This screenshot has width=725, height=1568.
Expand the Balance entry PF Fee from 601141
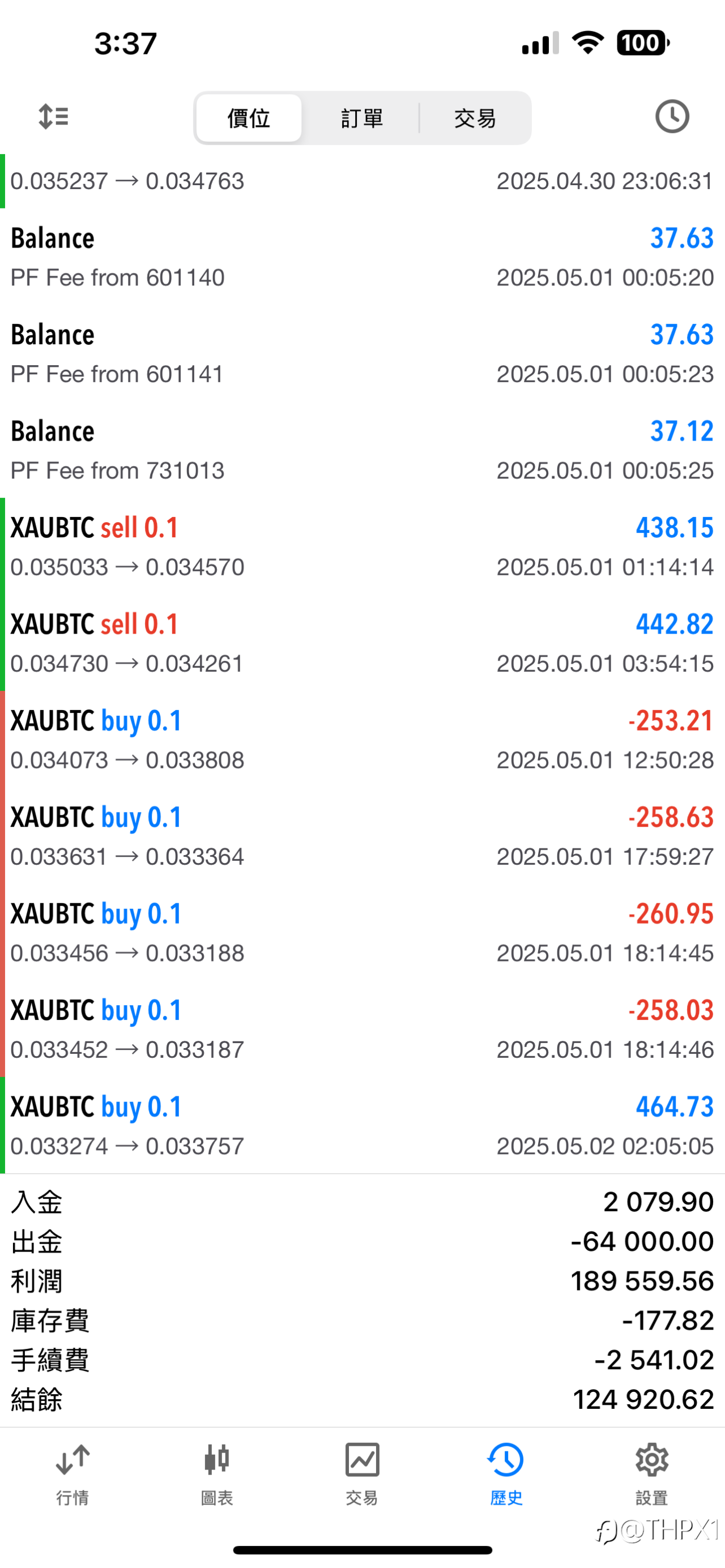click(x=362, y=353)
